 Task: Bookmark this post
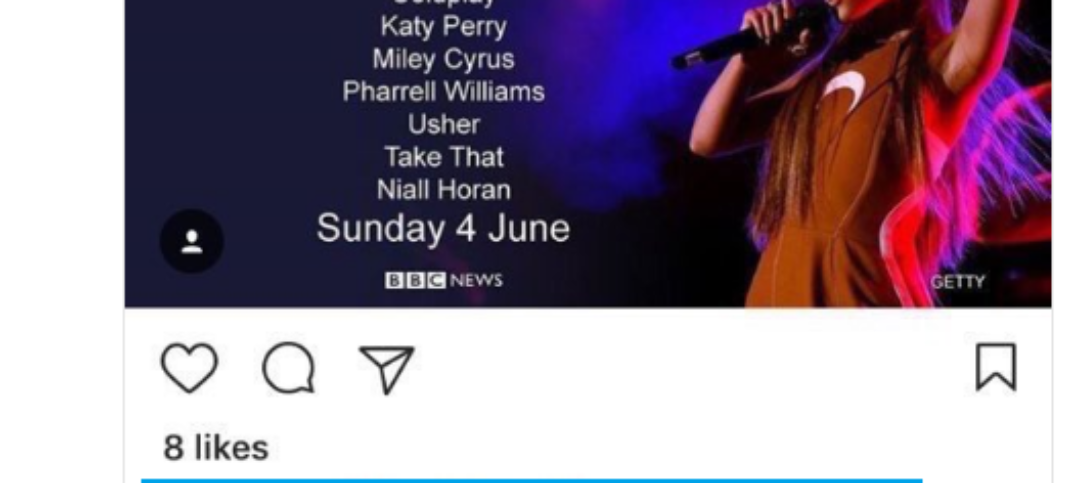pyautogui.click(x=996, y=367)
